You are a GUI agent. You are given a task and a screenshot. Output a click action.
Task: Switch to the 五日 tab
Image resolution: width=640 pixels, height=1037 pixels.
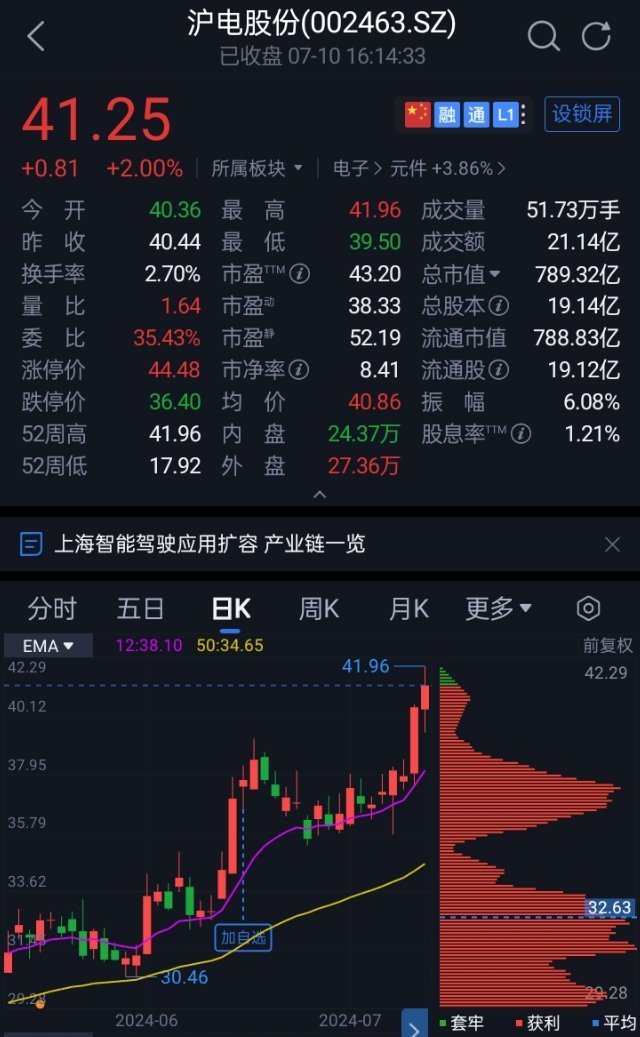click(x=140, y=608)
